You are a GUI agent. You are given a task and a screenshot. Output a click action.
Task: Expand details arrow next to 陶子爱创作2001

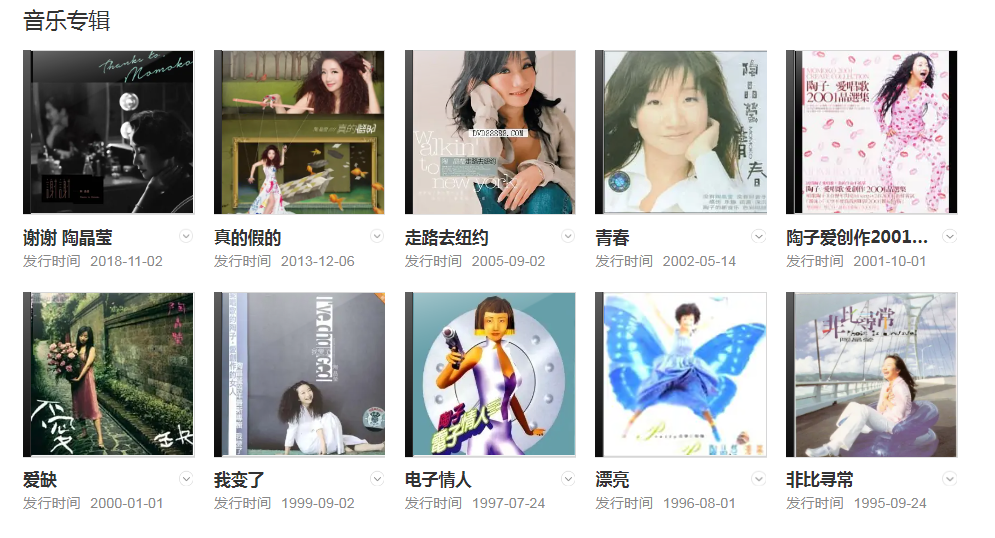(950, 236)
